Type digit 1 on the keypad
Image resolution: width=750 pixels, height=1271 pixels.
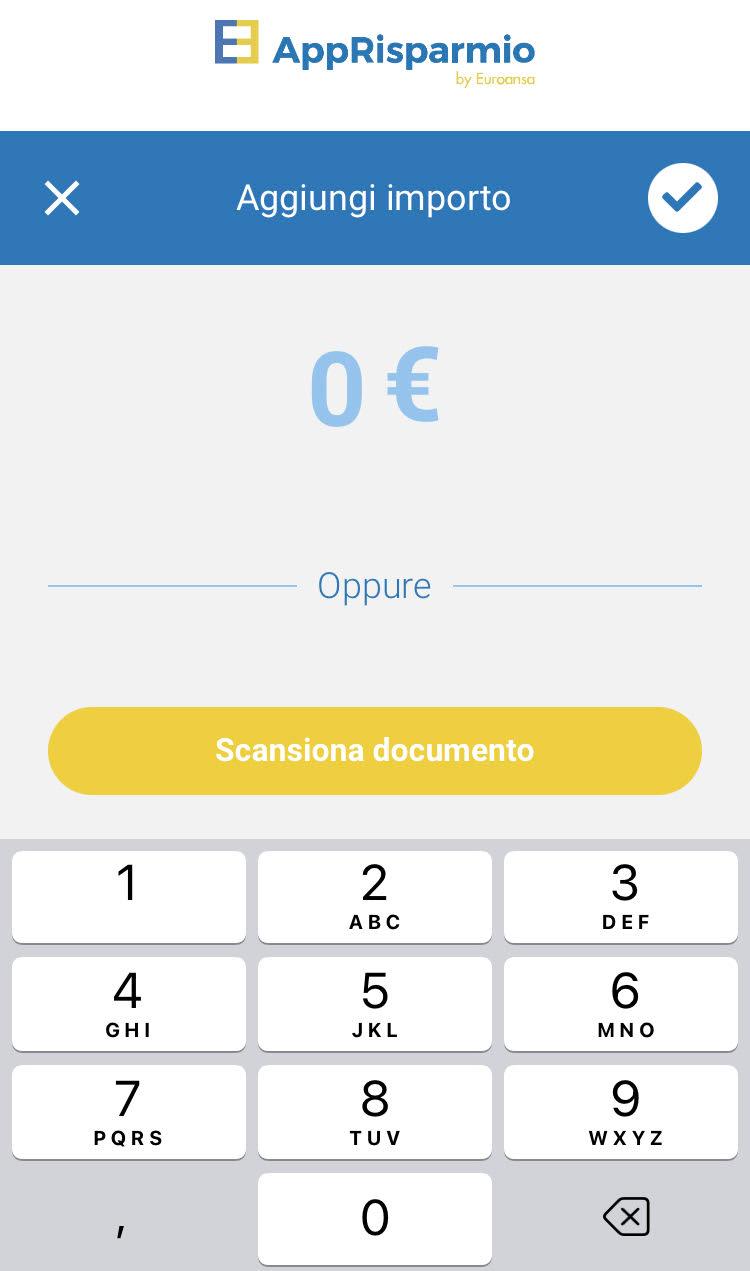tap(129, 897)
